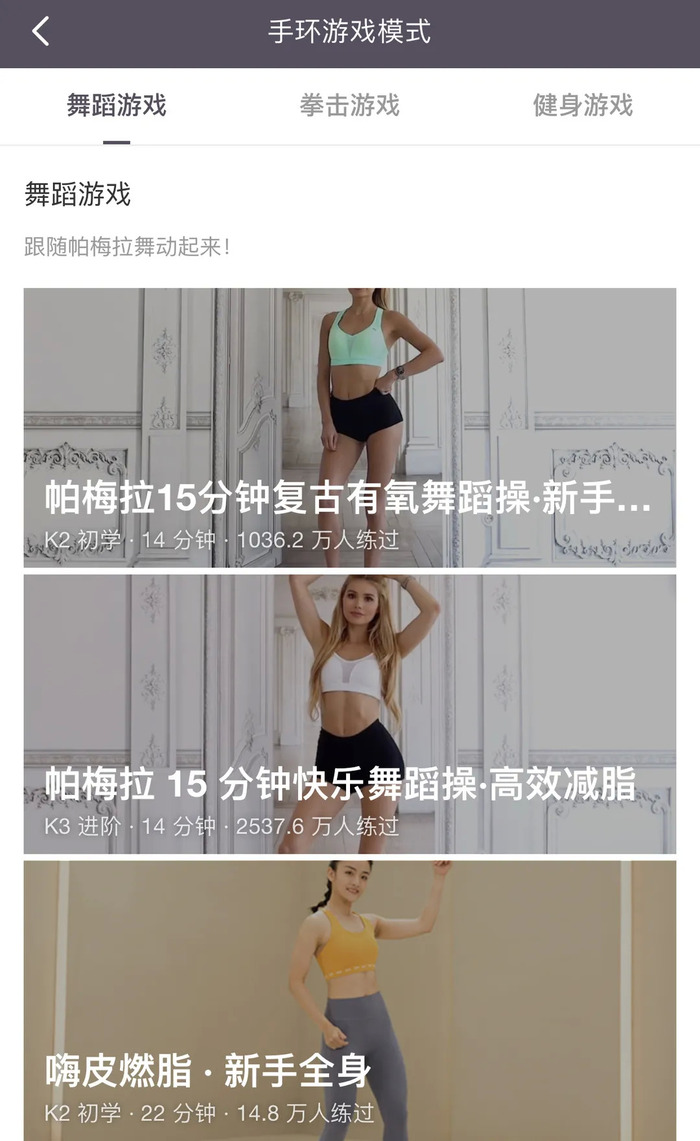Viewport: 700px width, 1141px height.
Task: Switch to the 拳击游戏 tab
Action: point(349,105)
